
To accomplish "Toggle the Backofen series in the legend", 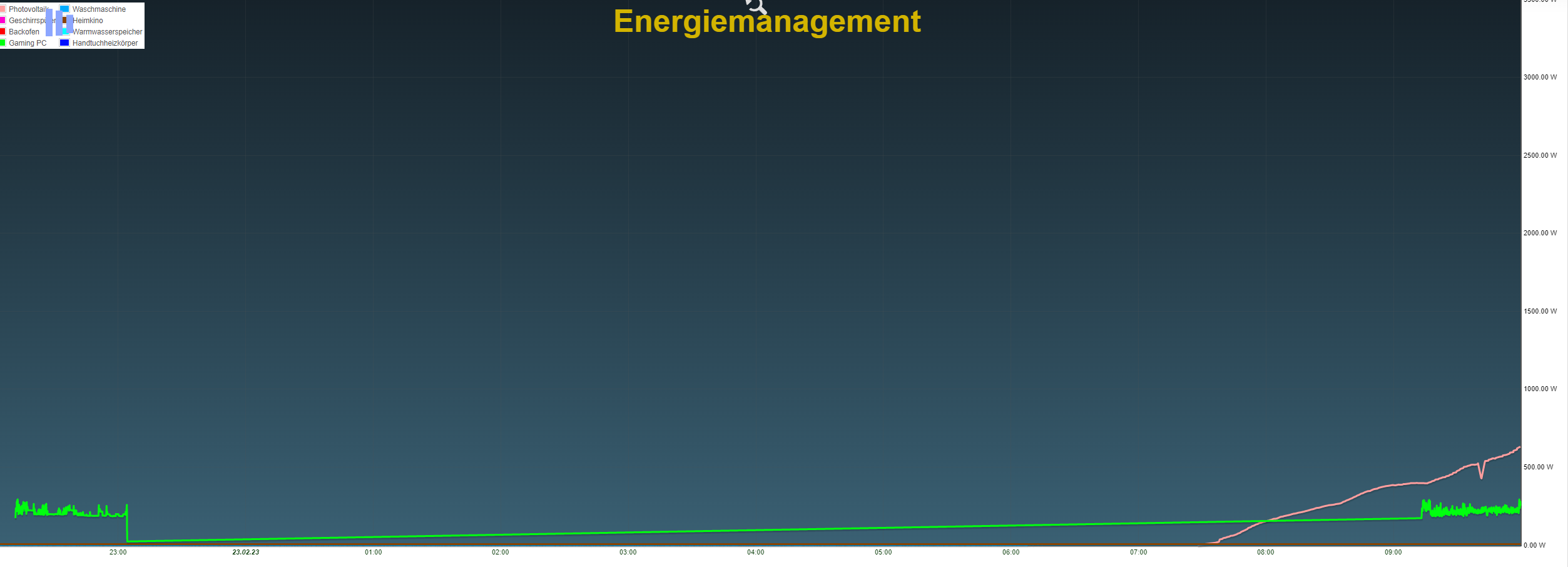I will (x=23, y=32).
